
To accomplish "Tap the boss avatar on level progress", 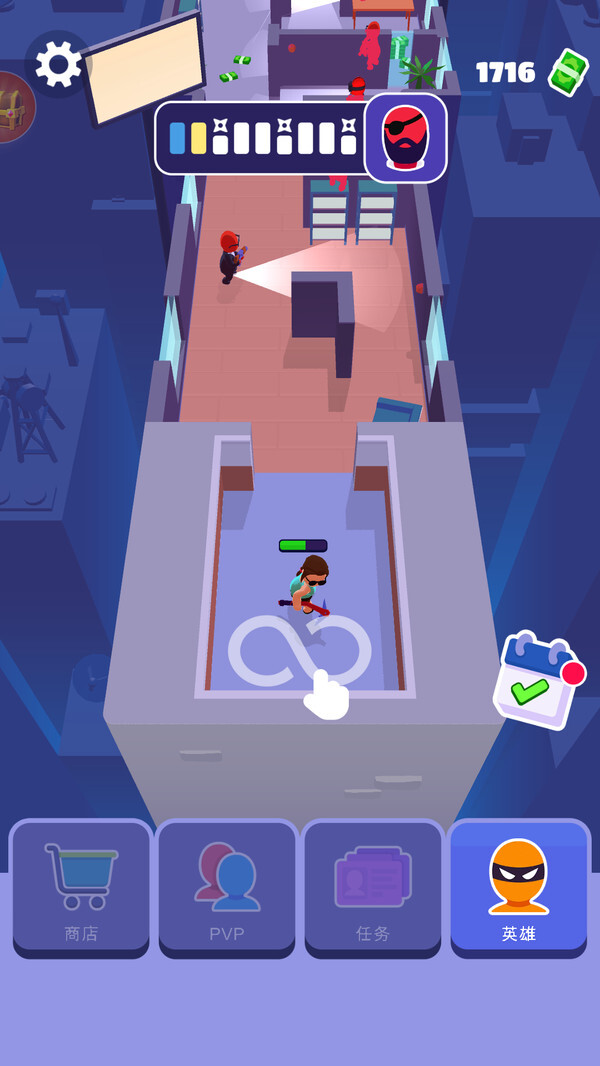I will (405, 138).
